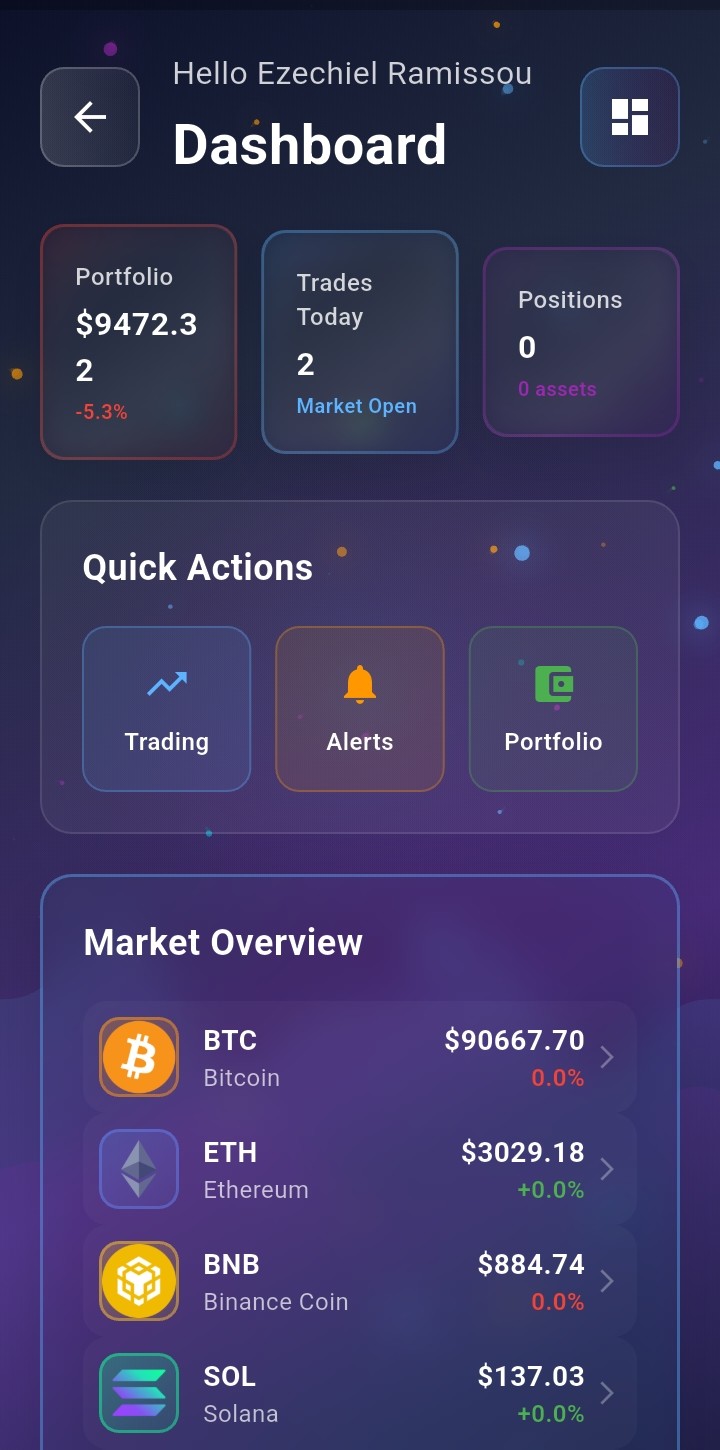Open the Portfolio stats card
The width and height of the screenshot is (720, 1450).
pyautogui.click(x=138, y=342)
